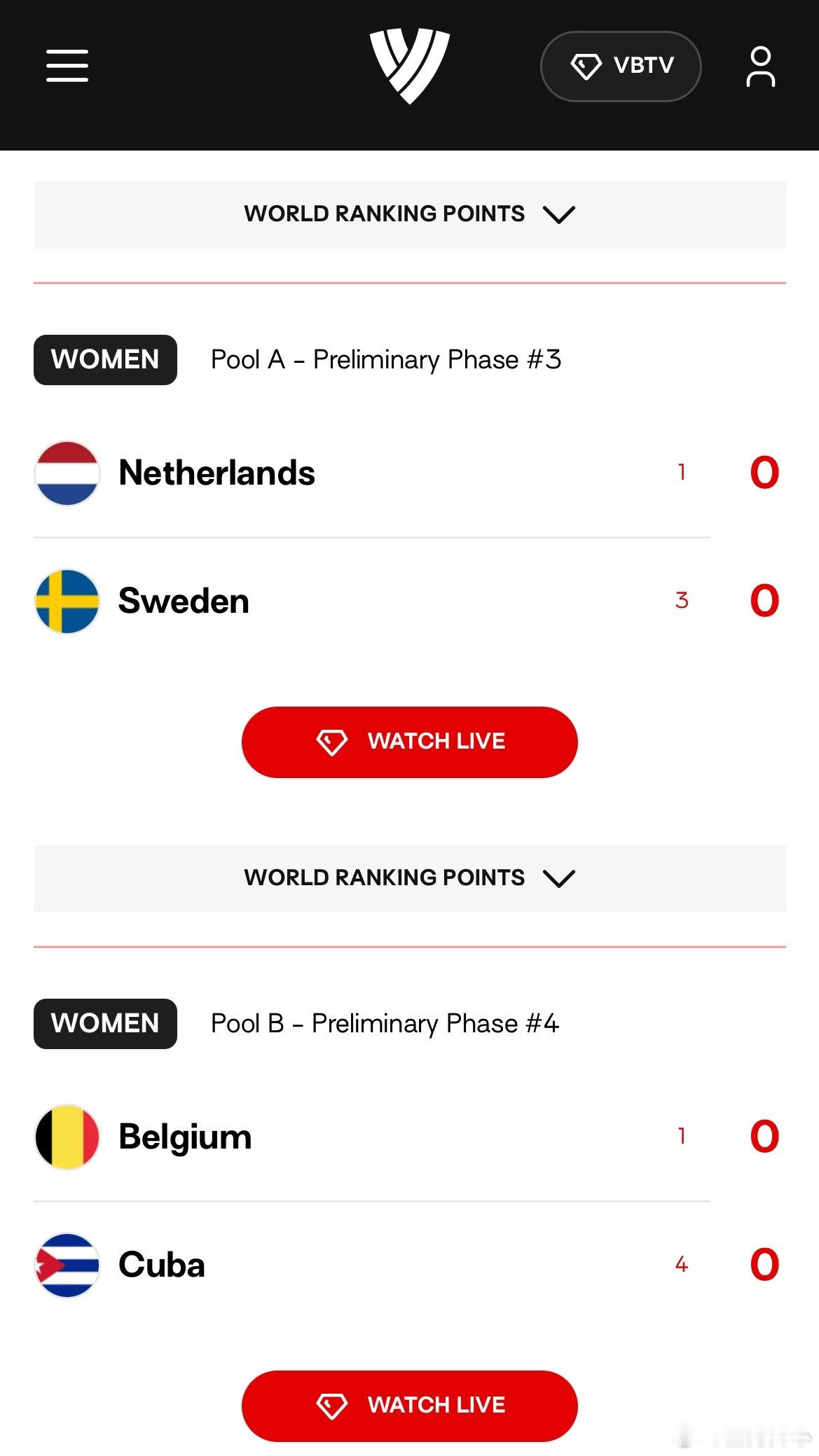Image resolution: width=819 pixels, height=1456 pixels.
Task: Tap the Volleyball World logo
Action: [x=410, y=66]
